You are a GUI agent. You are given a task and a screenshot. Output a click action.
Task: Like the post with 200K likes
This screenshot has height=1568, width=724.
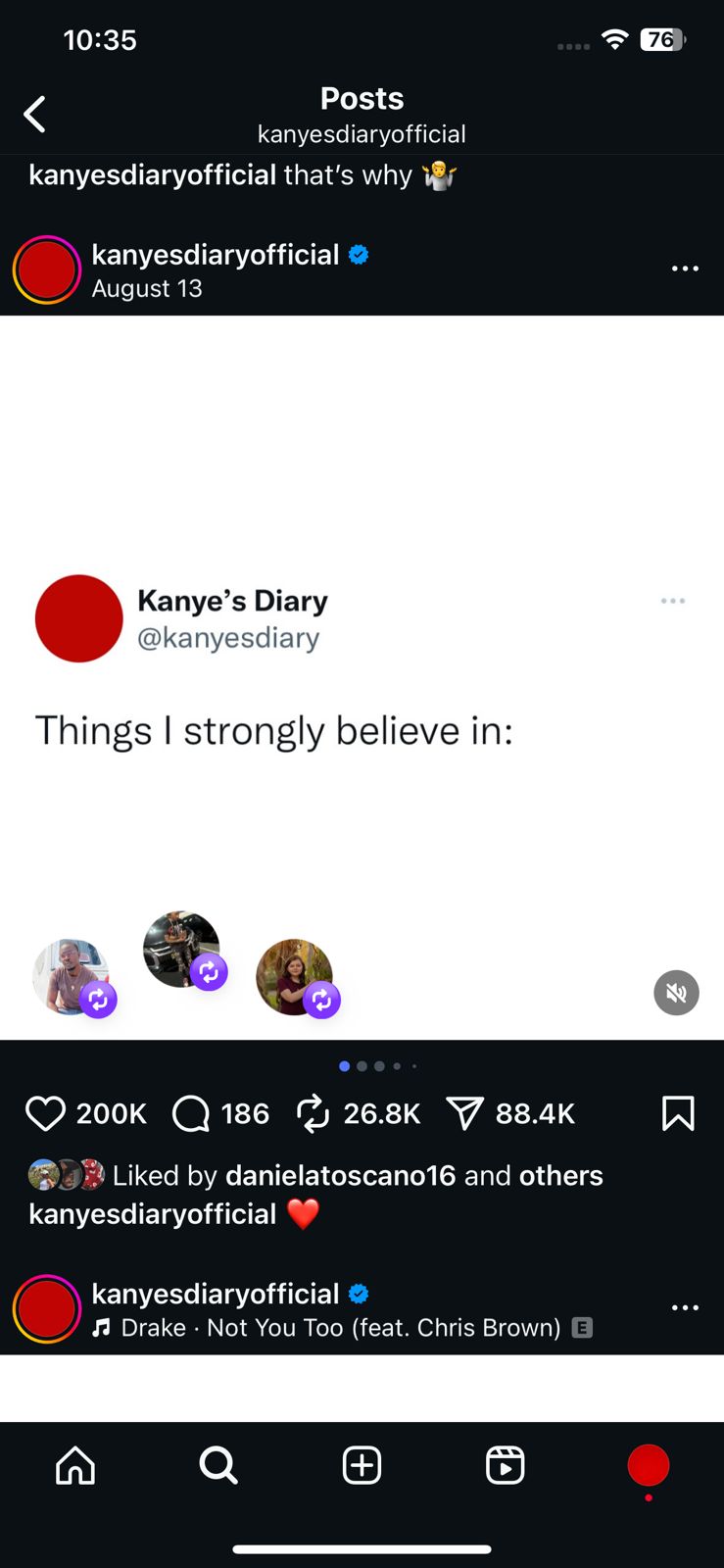tap(45, 1113)
